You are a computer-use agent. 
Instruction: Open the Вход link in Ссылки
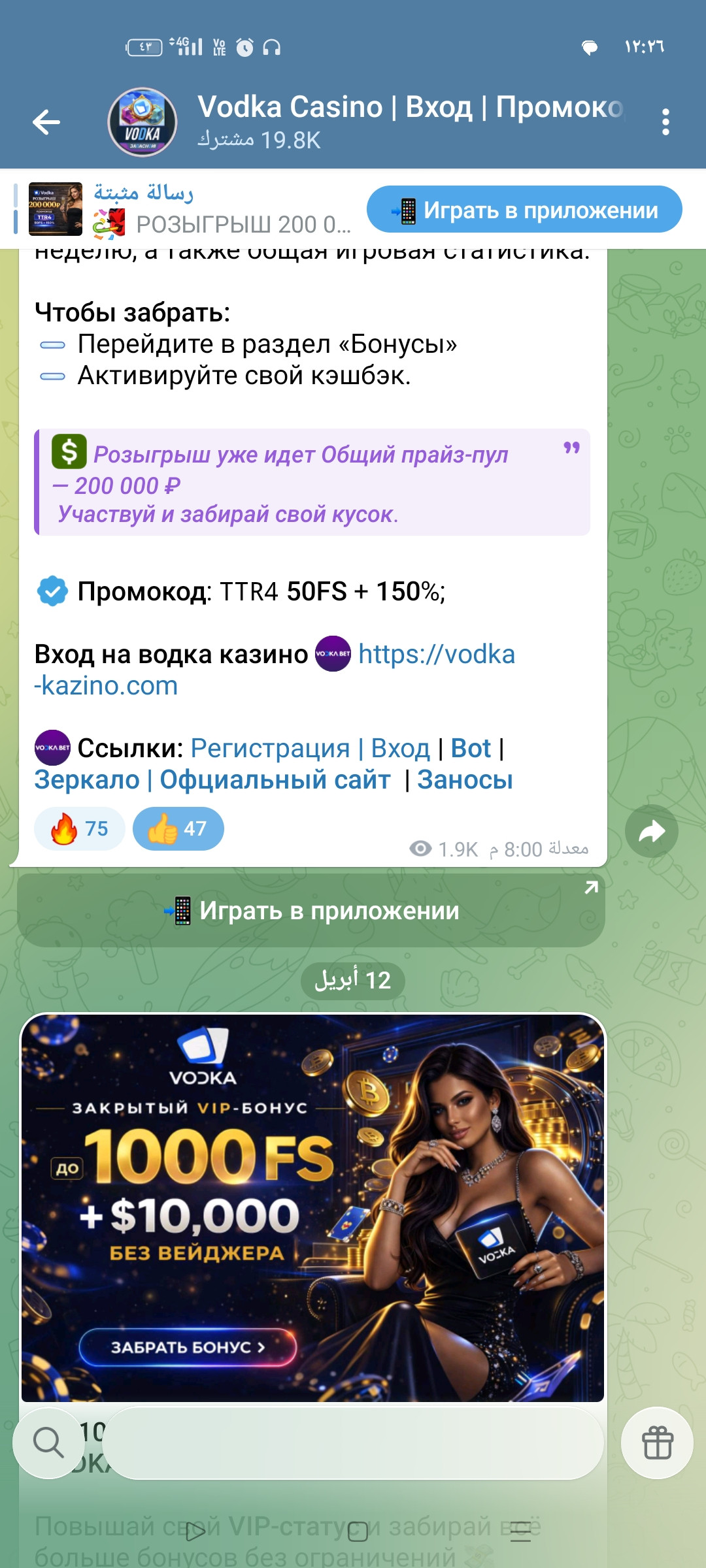[x=400, y=748]
